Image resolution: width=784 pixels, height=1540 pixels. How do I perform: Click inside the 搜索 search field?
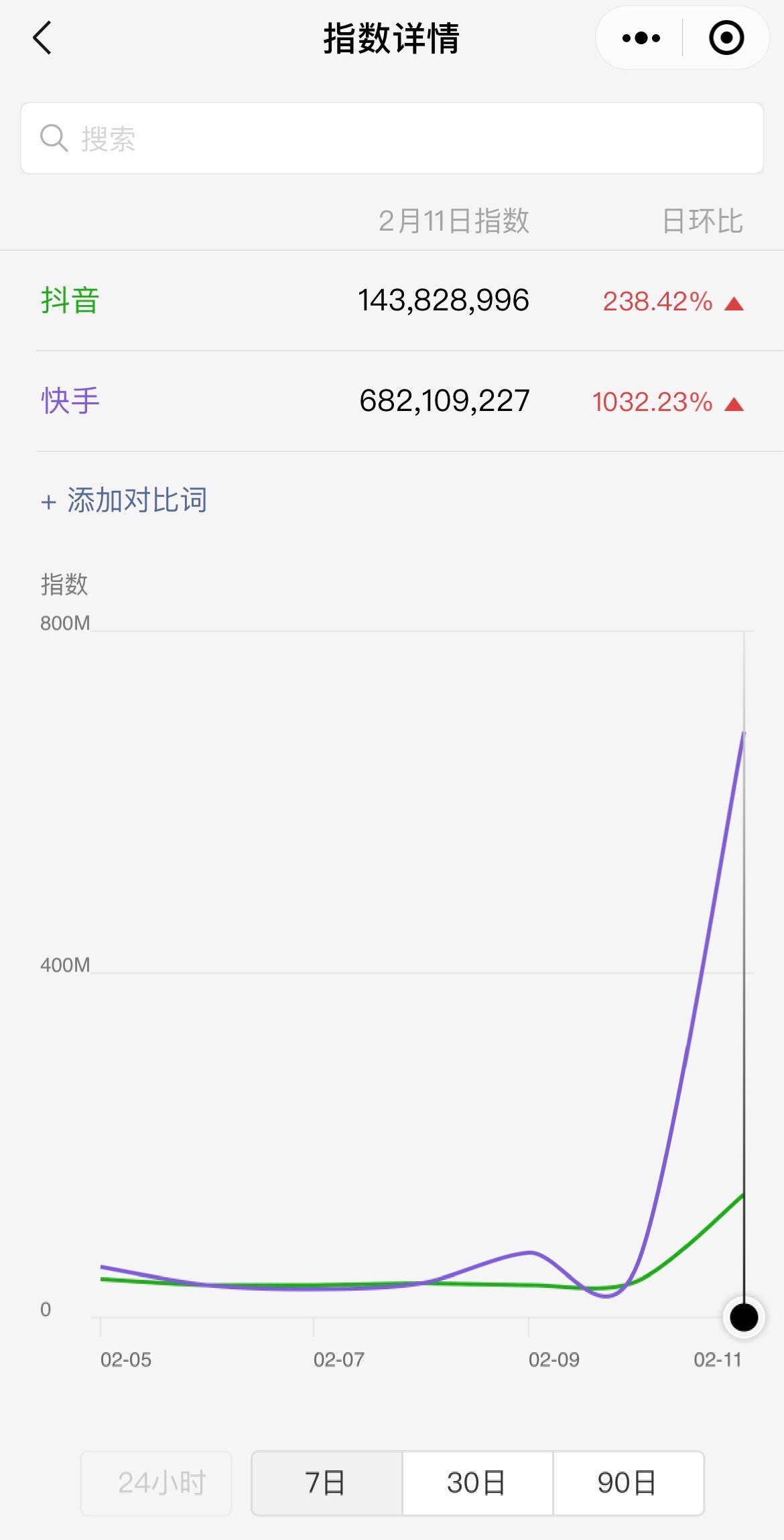pyautogui.click(x=268, y=138)
